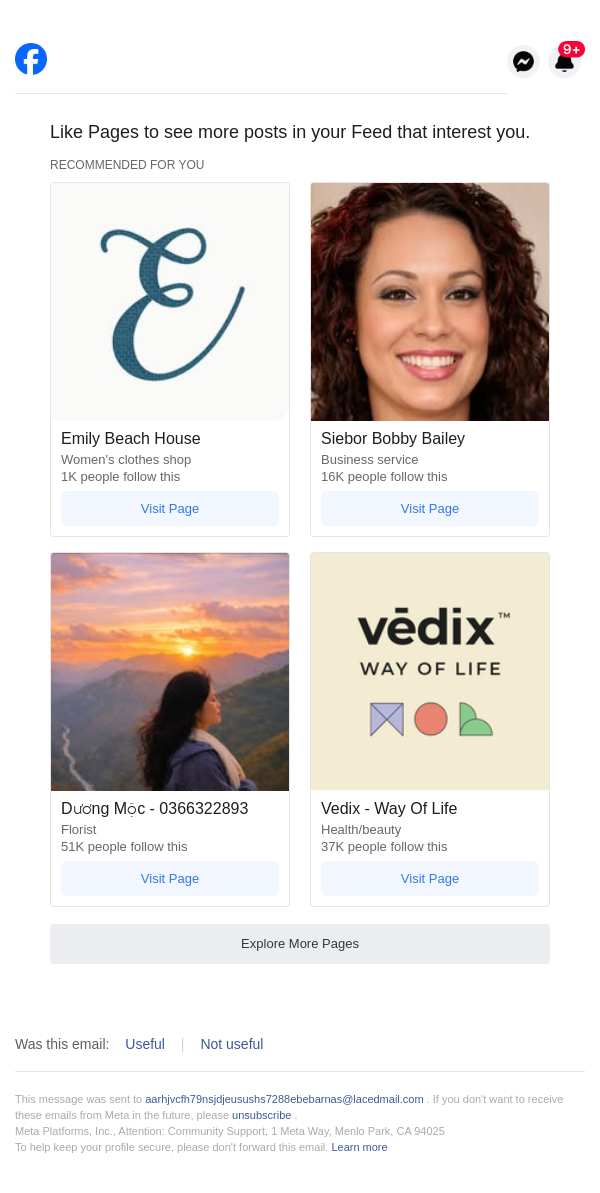Visit the Emily Beach House page
Image resolution: width=600 pixels, height=1193 pixels.
tap(170, 508)
